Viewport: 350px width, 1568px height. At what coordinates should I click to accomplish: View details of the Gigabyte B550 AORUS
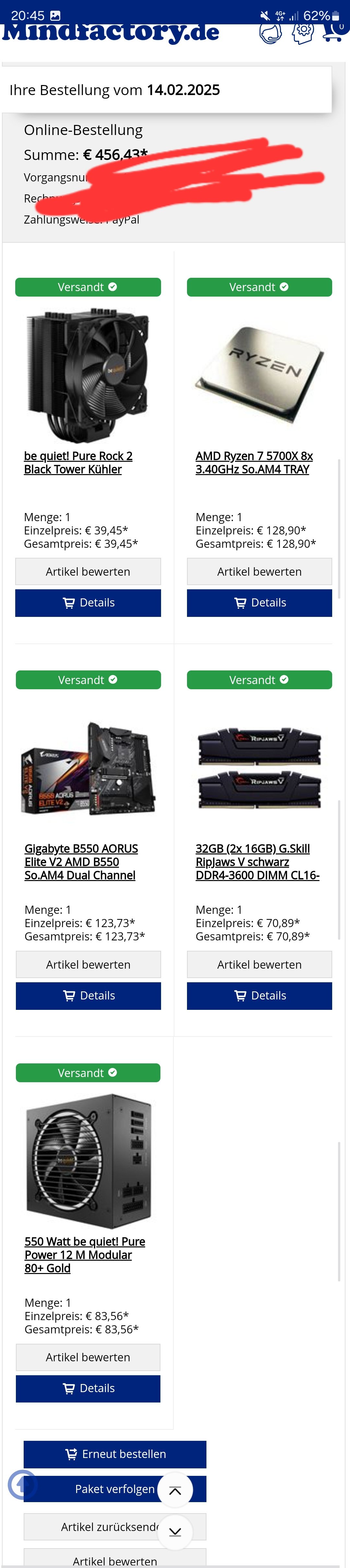[x=88, y=995]
